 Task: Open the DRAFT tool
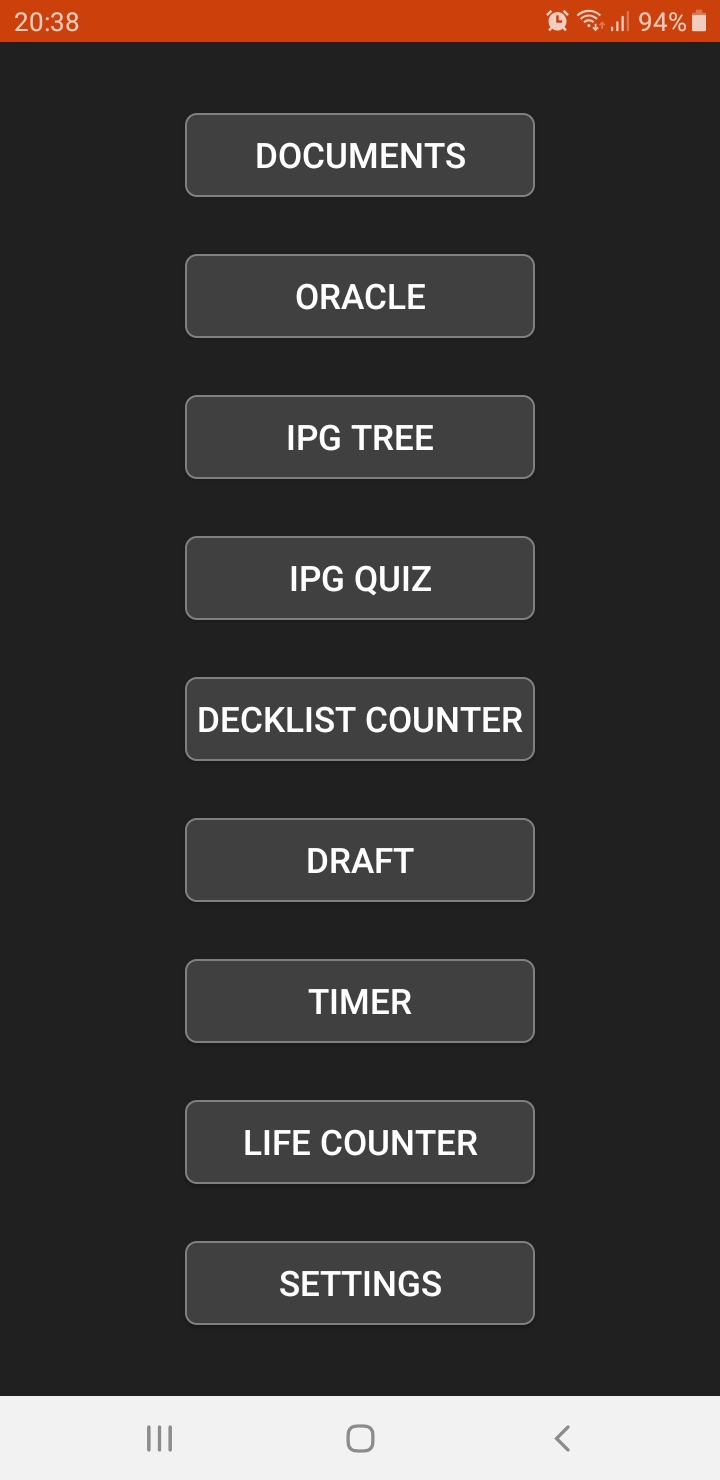(x=360, y=860)
